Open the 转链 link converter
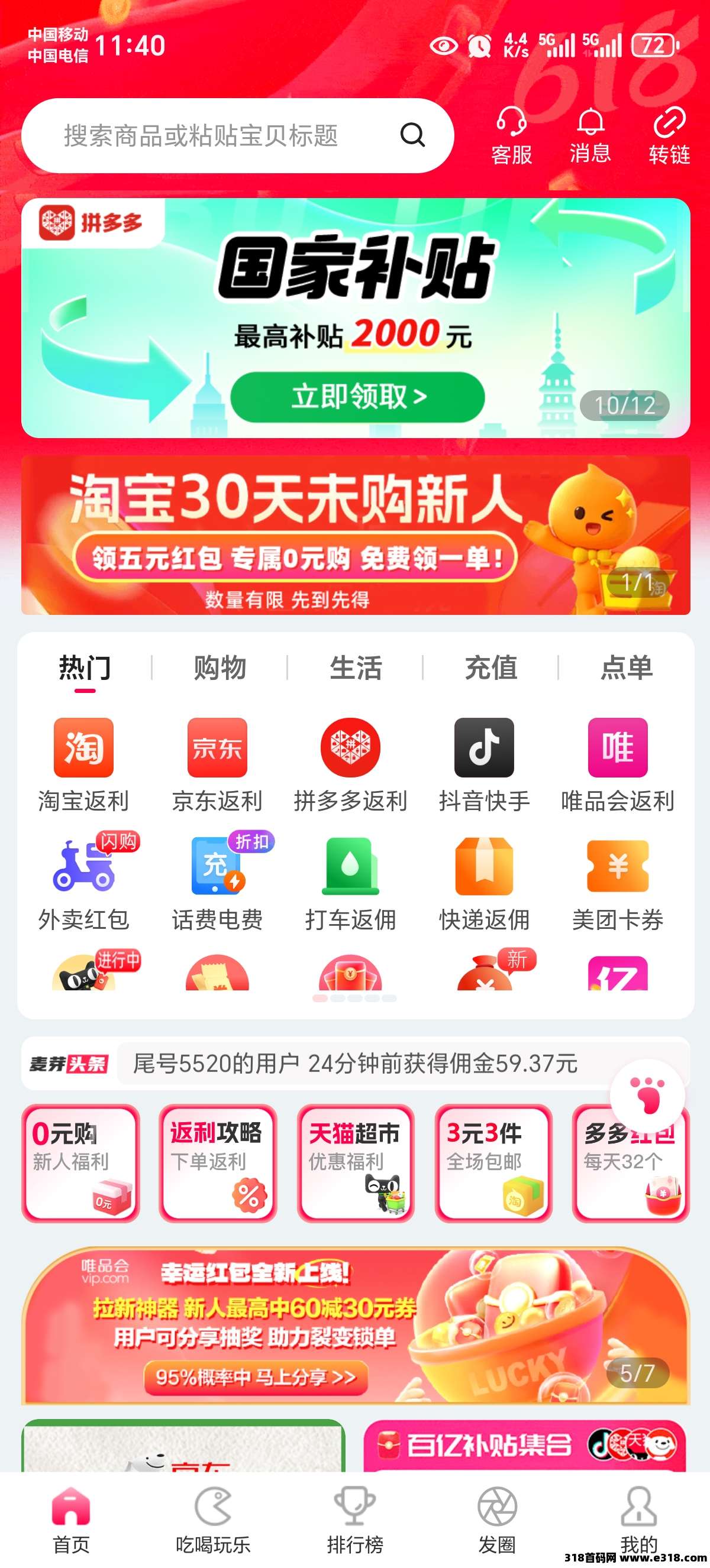This screenshot has width=710, height=1568. click(x=669, y=135)
